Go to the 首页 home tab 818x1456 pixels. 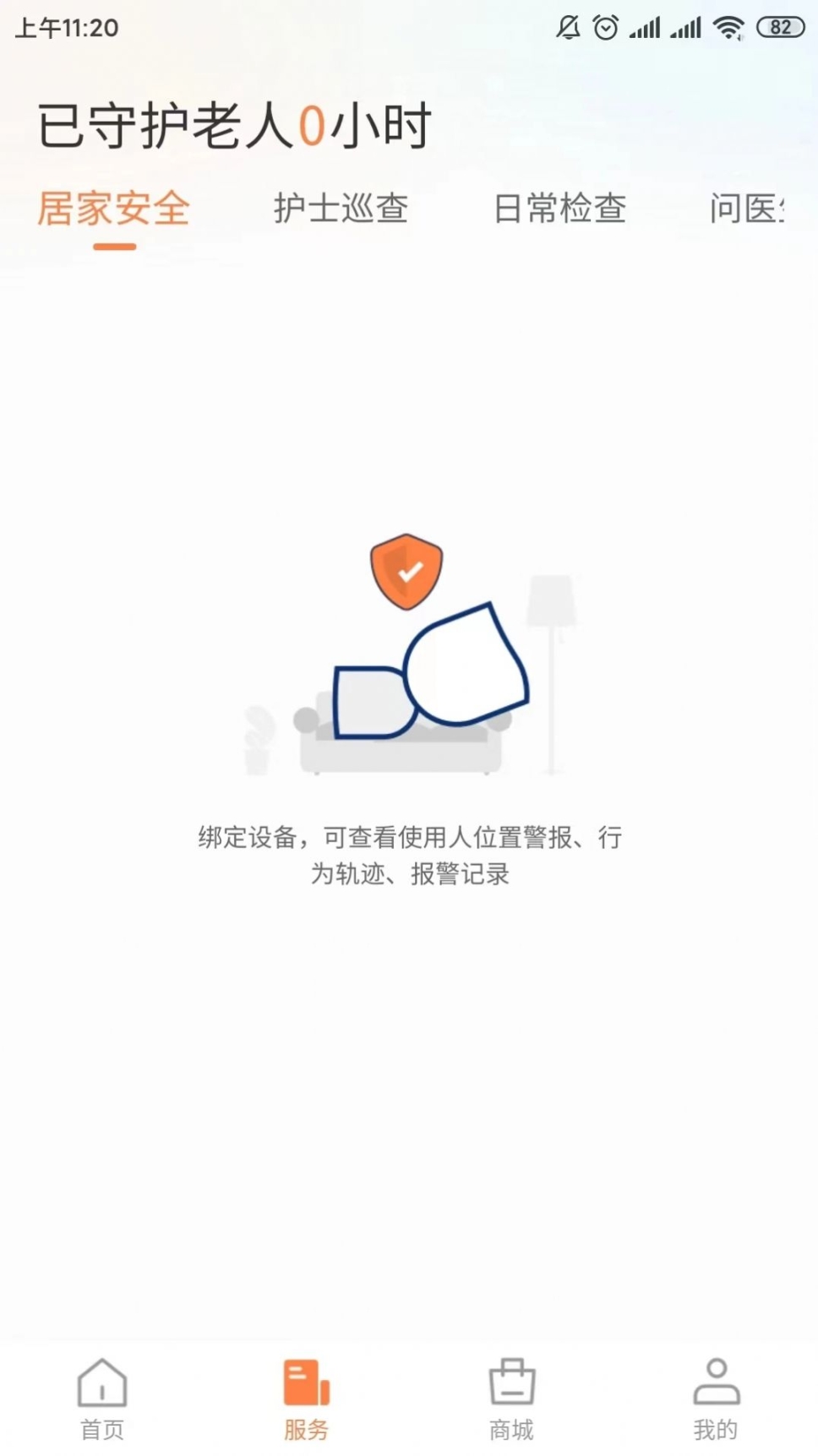(x=102, y=1399)
